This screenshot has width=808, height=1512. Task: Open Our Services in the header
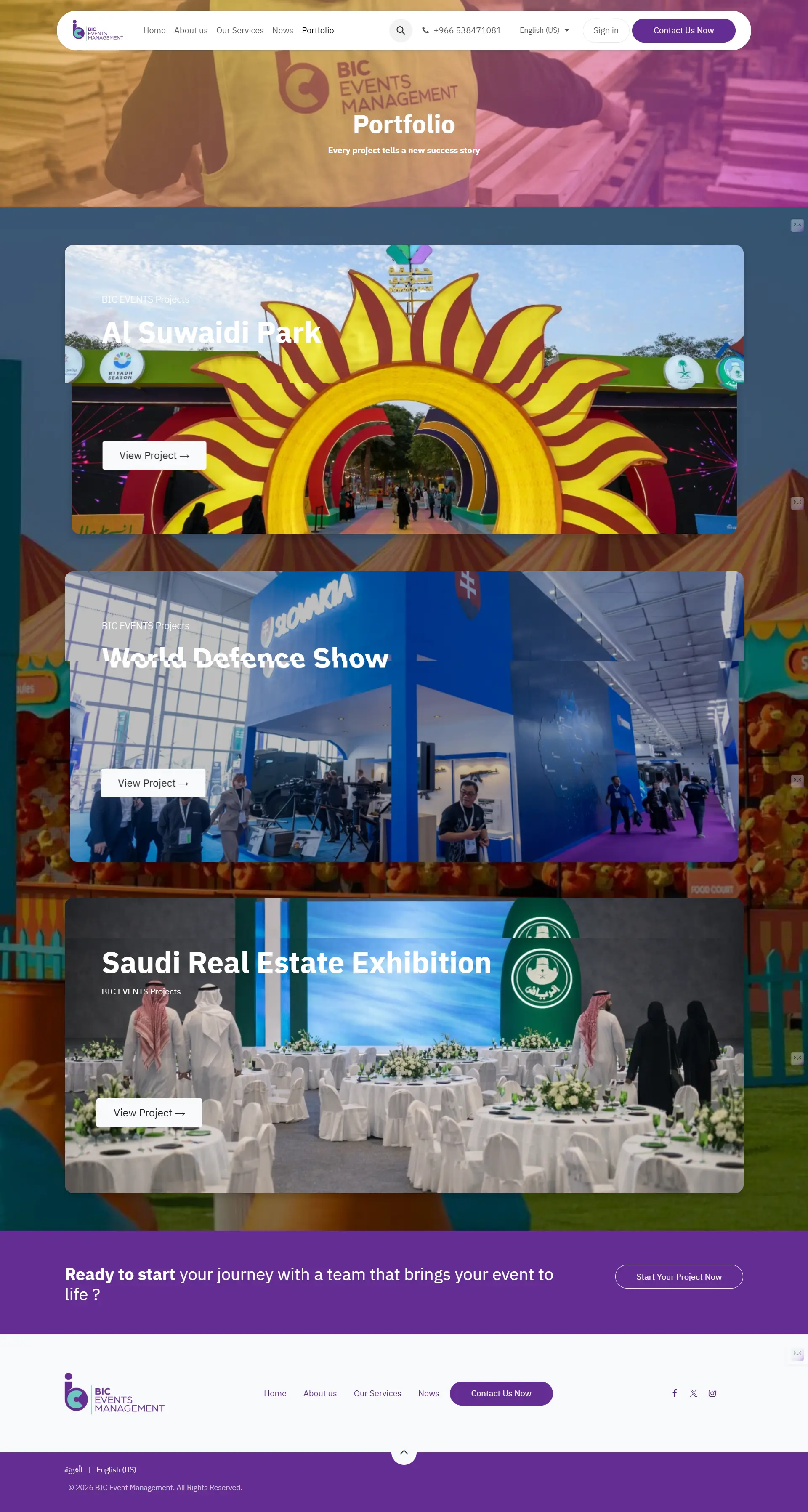(x=239, y=31)
